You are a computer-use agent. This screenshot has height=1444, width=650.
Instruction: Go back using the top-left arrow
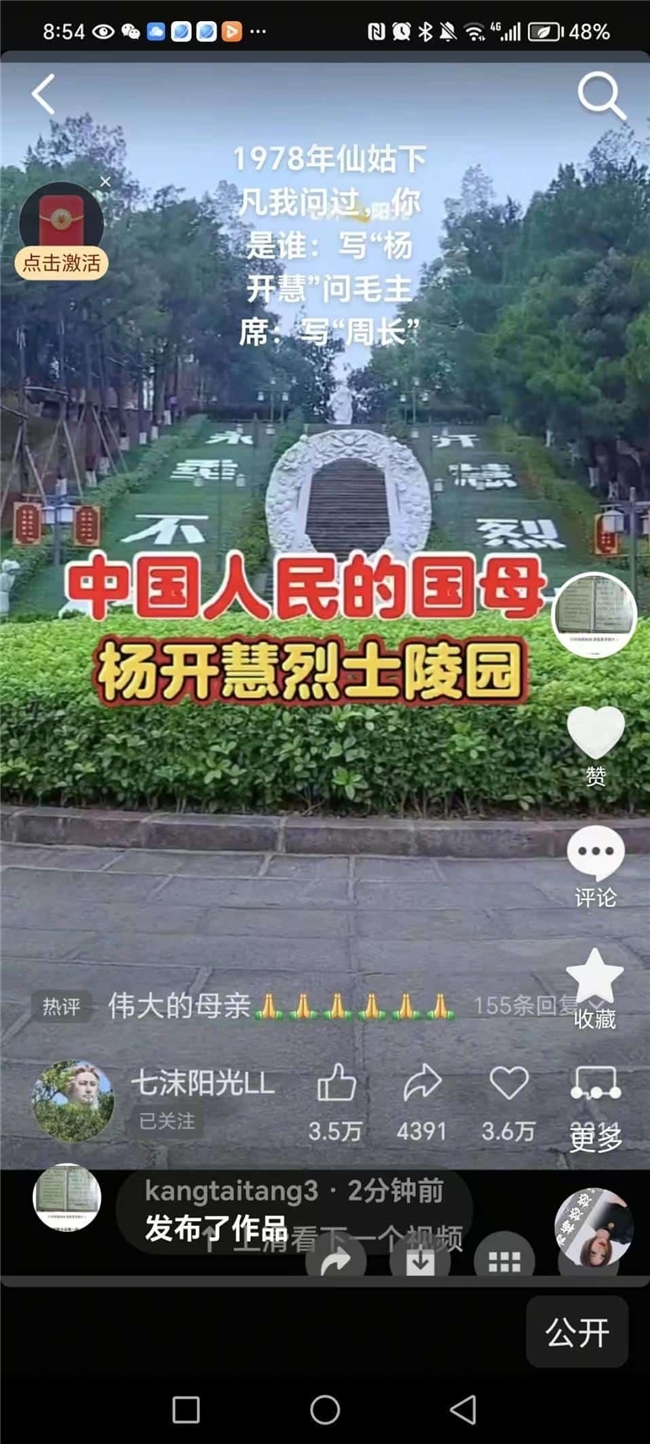pyautogui.click(x=43, y=95)
